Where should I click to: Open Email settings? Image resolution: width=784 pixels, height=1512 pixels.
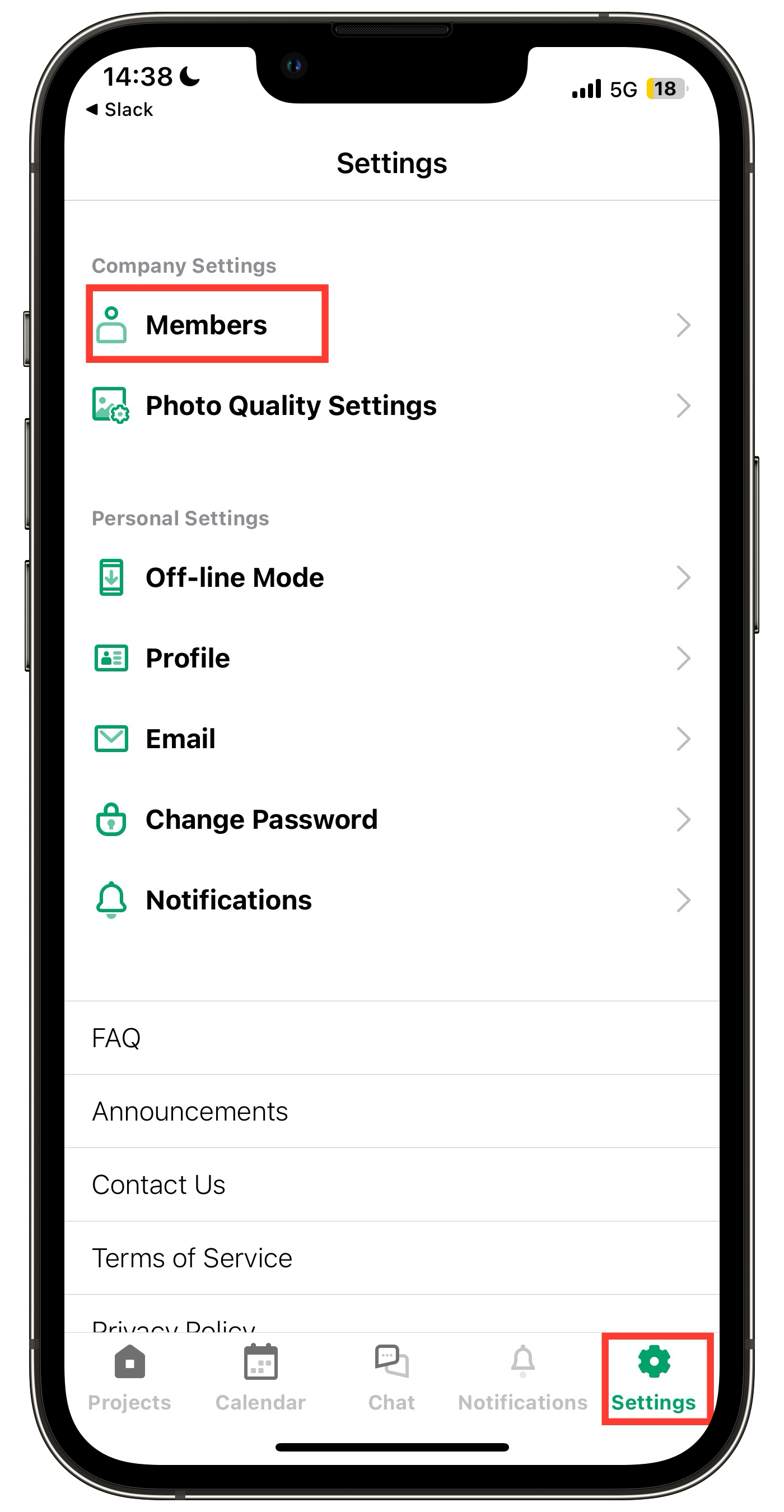[x=181, y=739]
